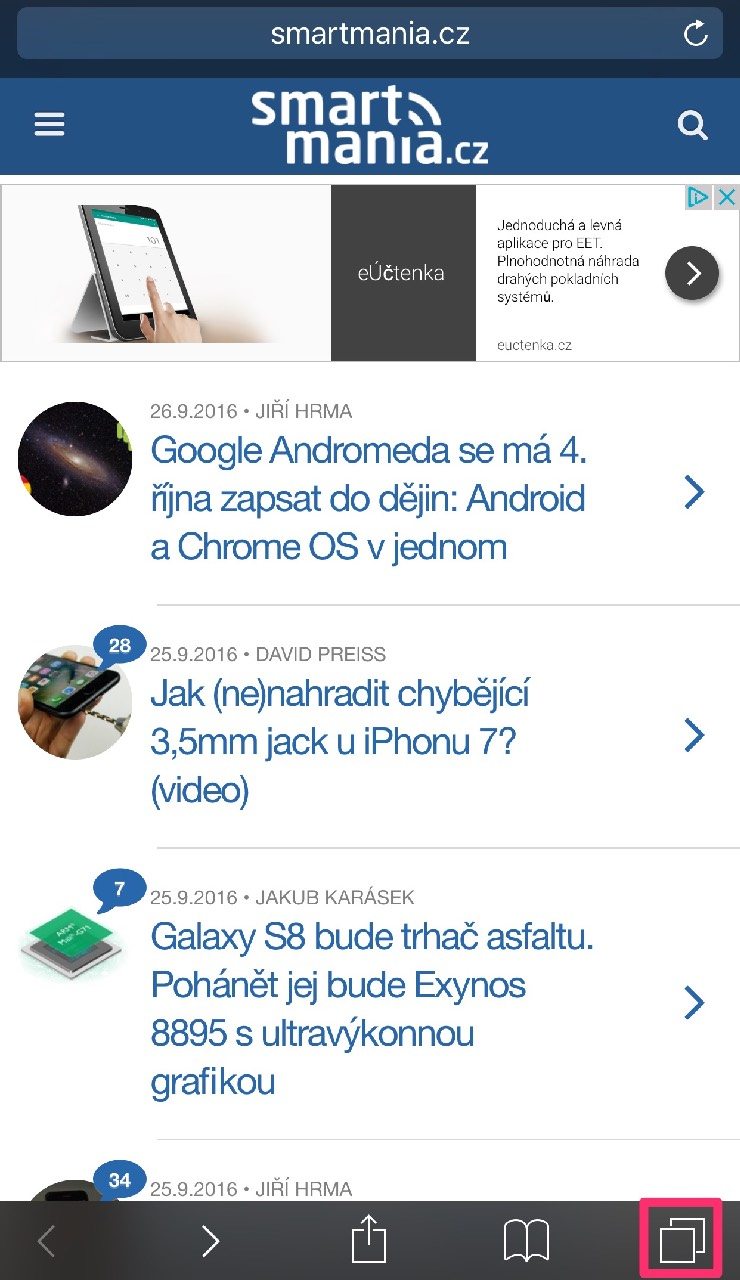The height and width of the screenshot is (1280, 740).
Task: Open Galaxy S8 Exynos 8895 article
Action: (x=372, y=1010)
